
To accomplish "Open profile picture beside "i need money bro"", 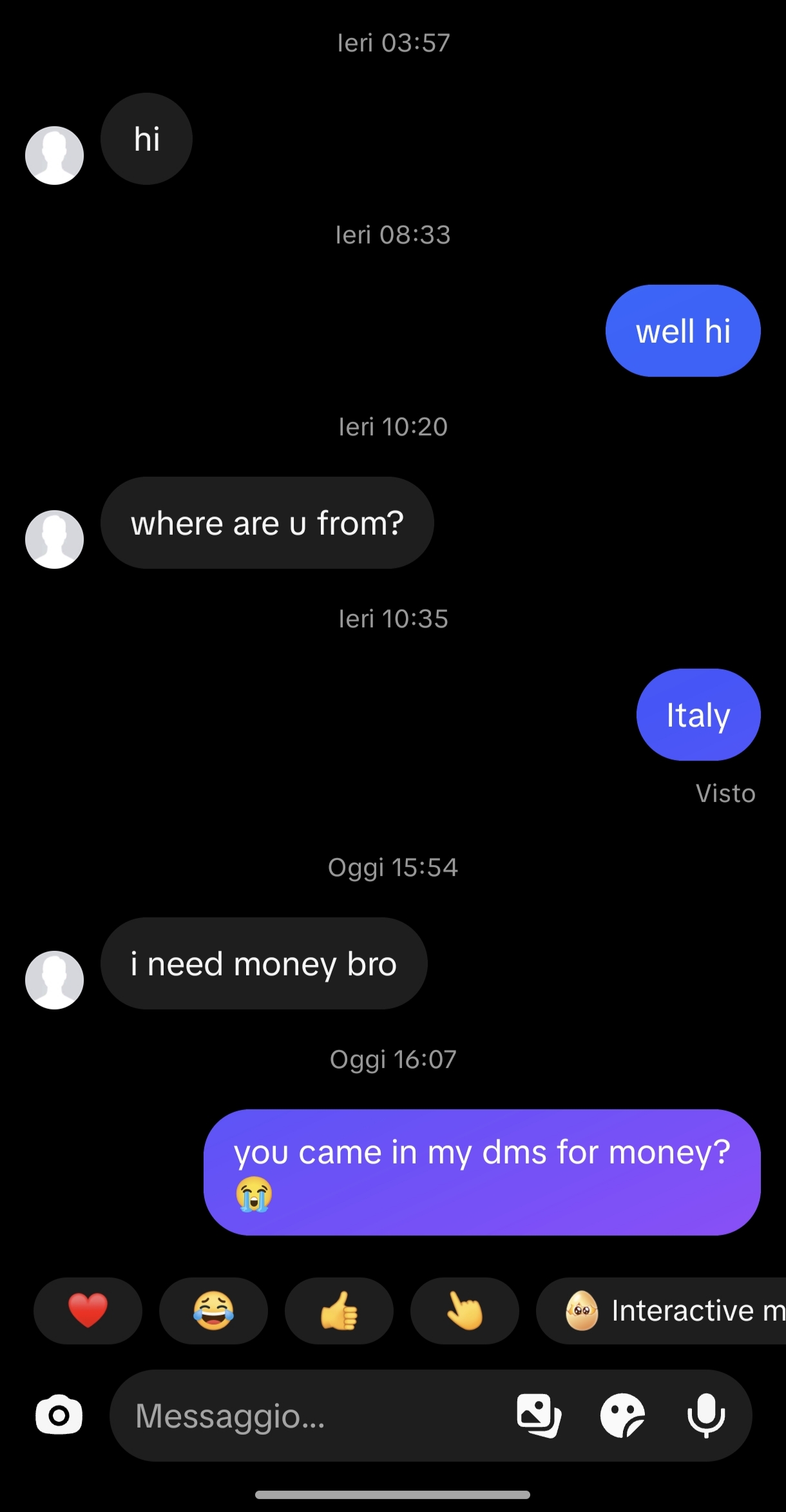I will click(x=54, y=980).
